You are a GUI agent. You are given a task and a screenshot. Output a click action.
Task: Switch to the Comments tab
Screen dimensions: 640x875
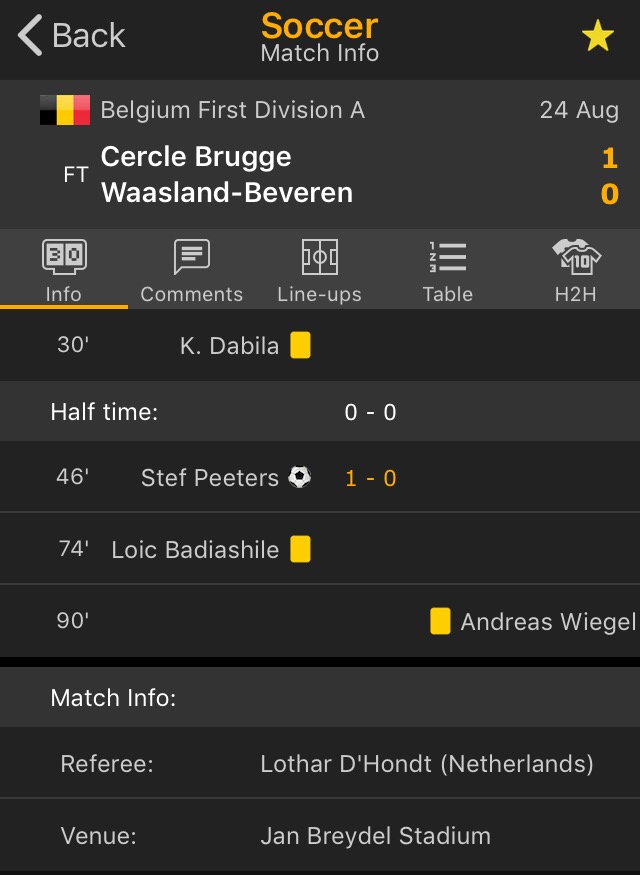click(191, 270)
